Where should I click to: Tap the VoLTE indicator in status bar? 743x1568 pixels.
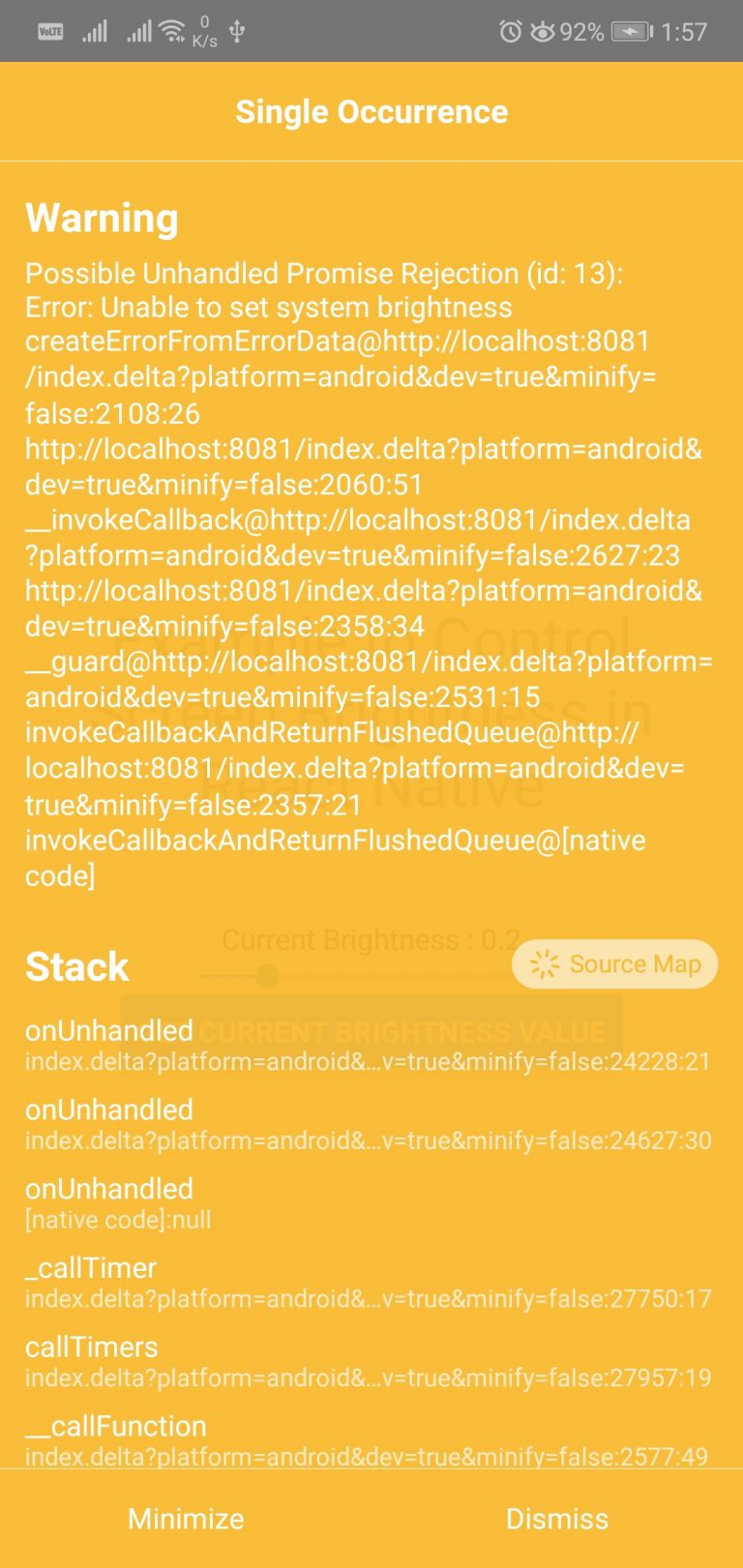click(48, 31)
